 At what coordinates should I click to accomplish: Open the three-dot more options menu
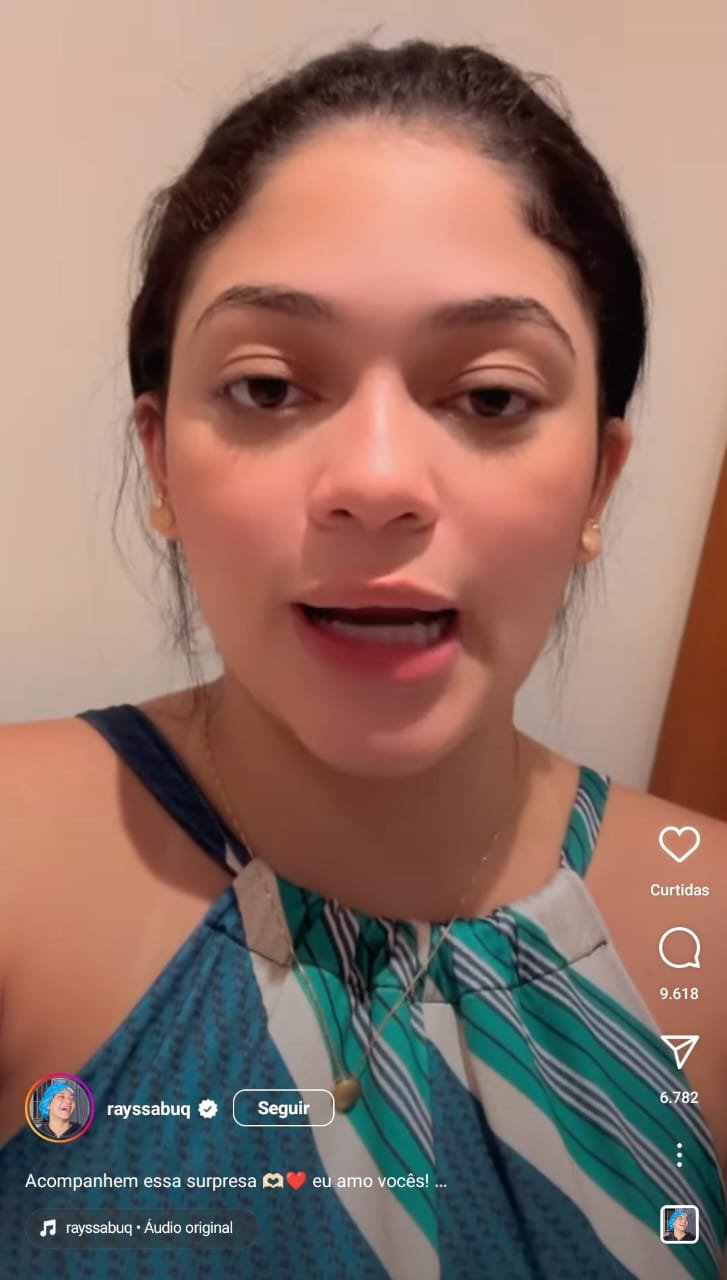click(x=679, y=1156)
